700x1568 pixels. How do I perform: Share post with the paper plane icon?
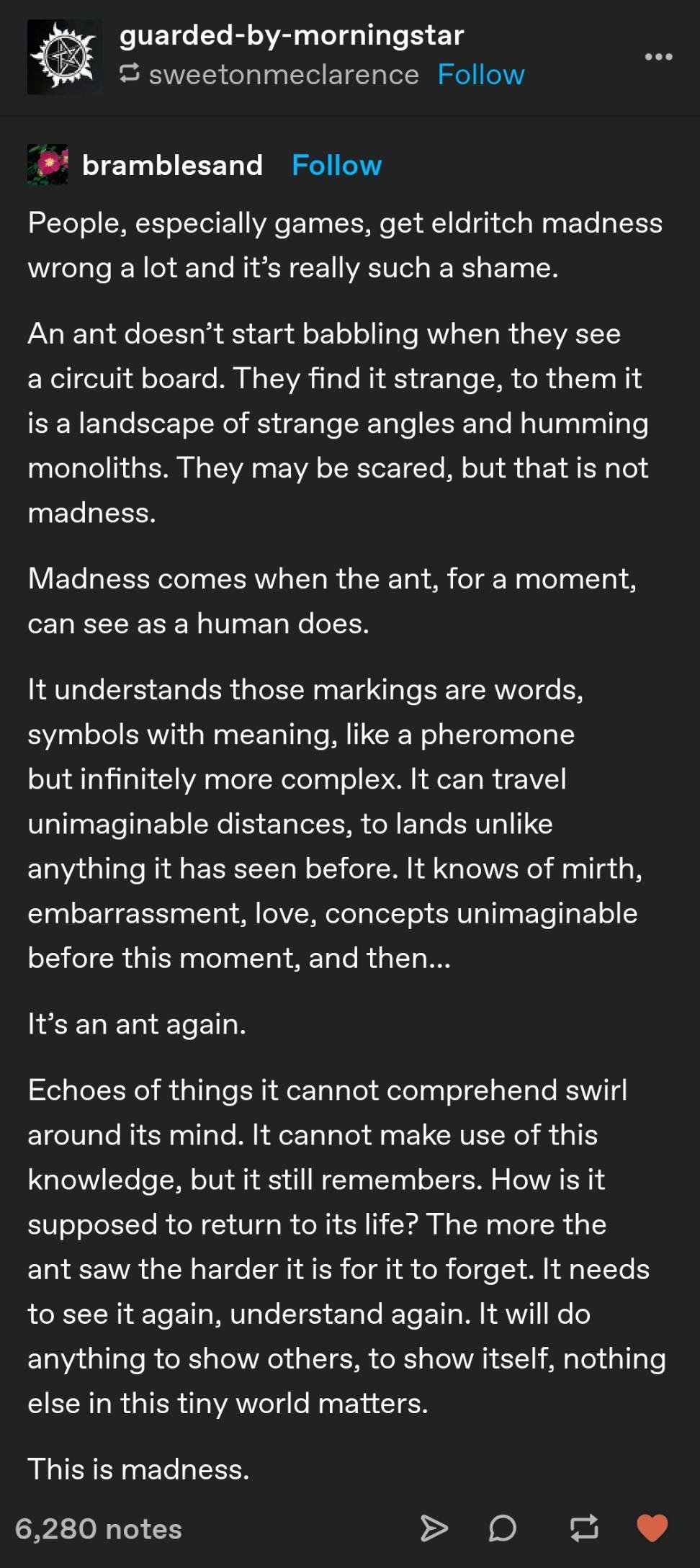pyautogui.click(x=434, y=1528)
